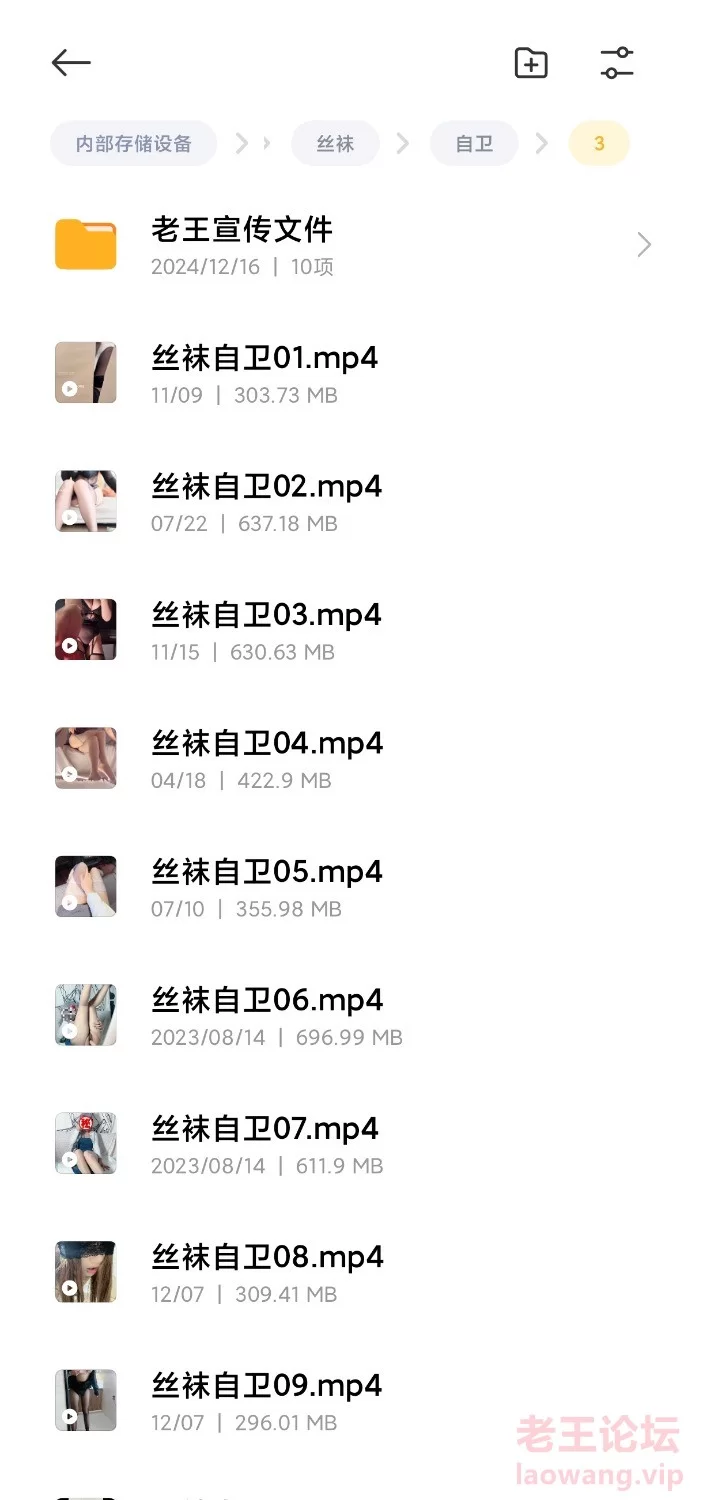Go to the 自卫 breadcrumb folder
The width and height of the screenshot is (703, 1500).
point(474,144)
